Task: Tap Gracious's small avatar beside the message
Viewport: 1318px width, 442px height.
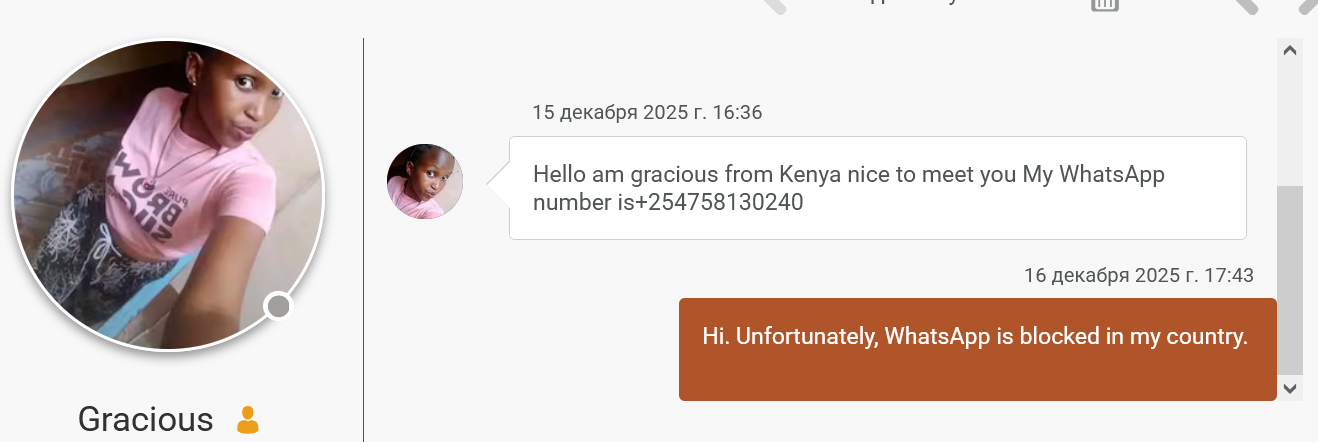Action: coord(425,182)
